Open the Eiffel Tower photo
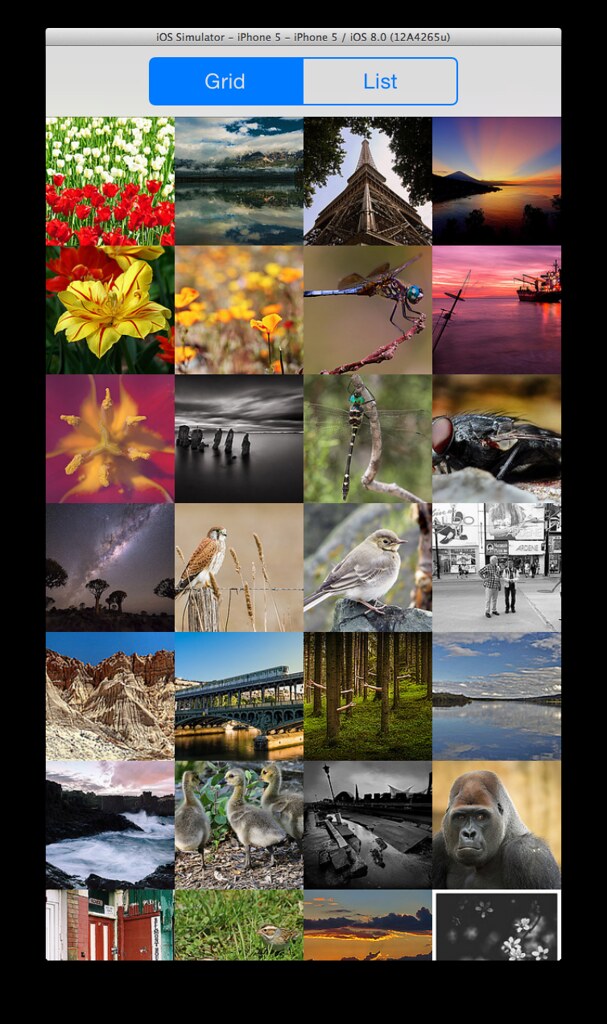607x1024 pixels. click(x=368, y=181)
